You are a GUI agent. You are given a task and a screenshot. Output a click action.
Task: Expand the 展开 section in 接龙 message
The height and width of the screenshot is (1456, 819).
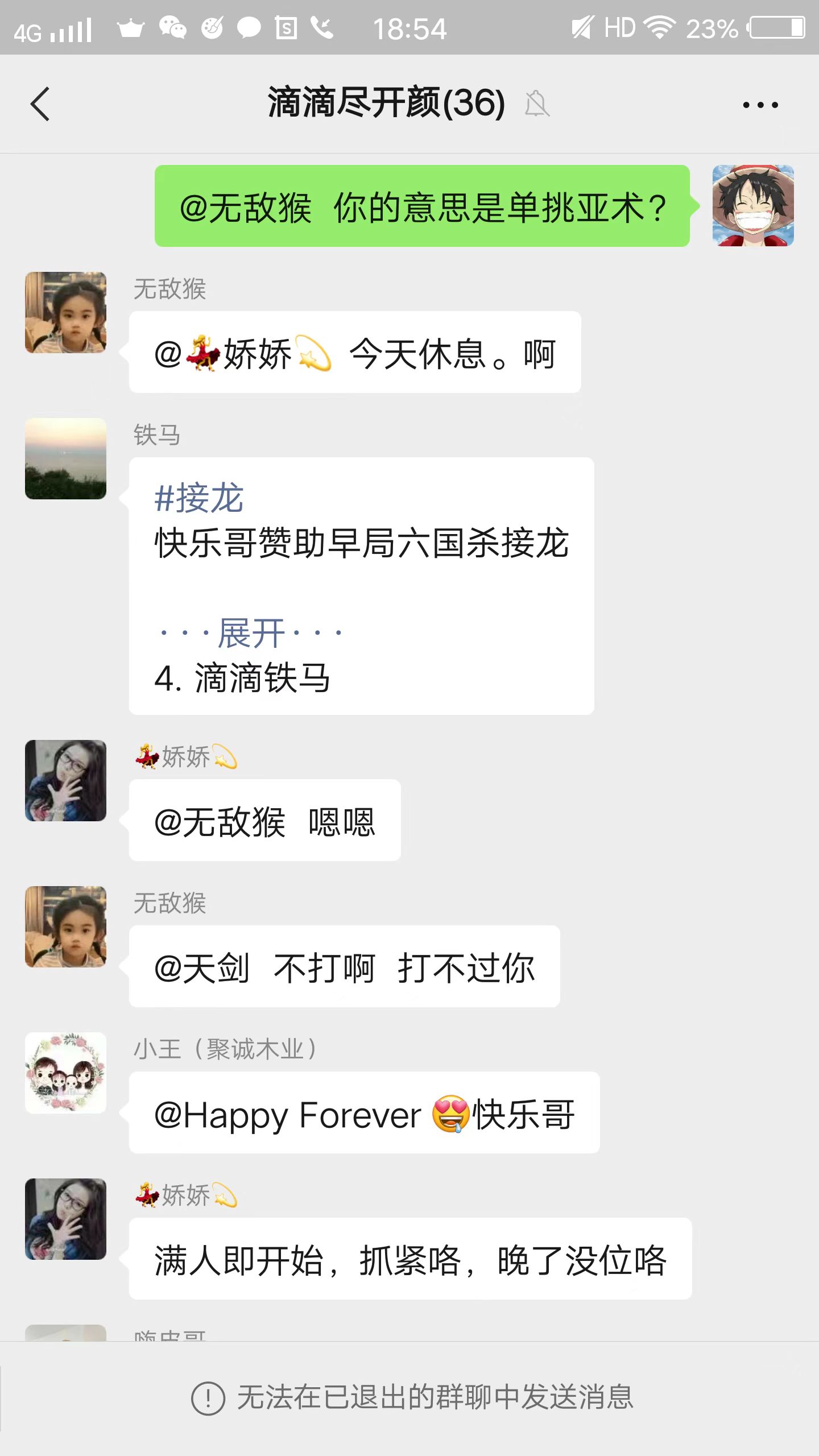251,632
